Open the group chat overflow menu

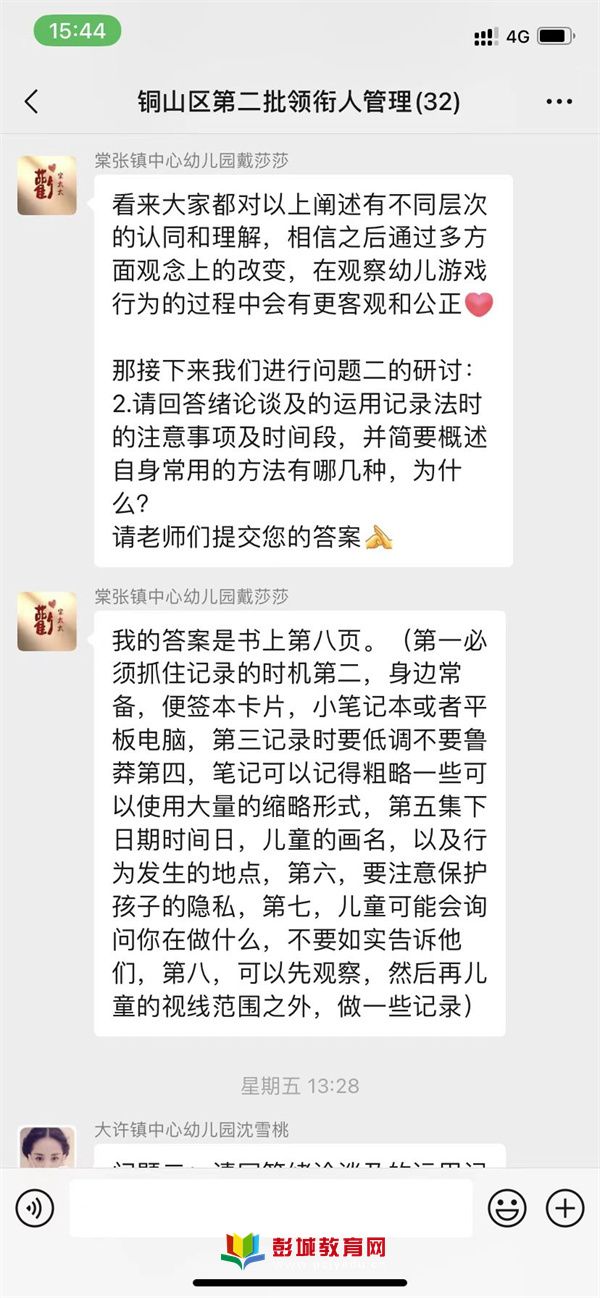coord(560,101)
